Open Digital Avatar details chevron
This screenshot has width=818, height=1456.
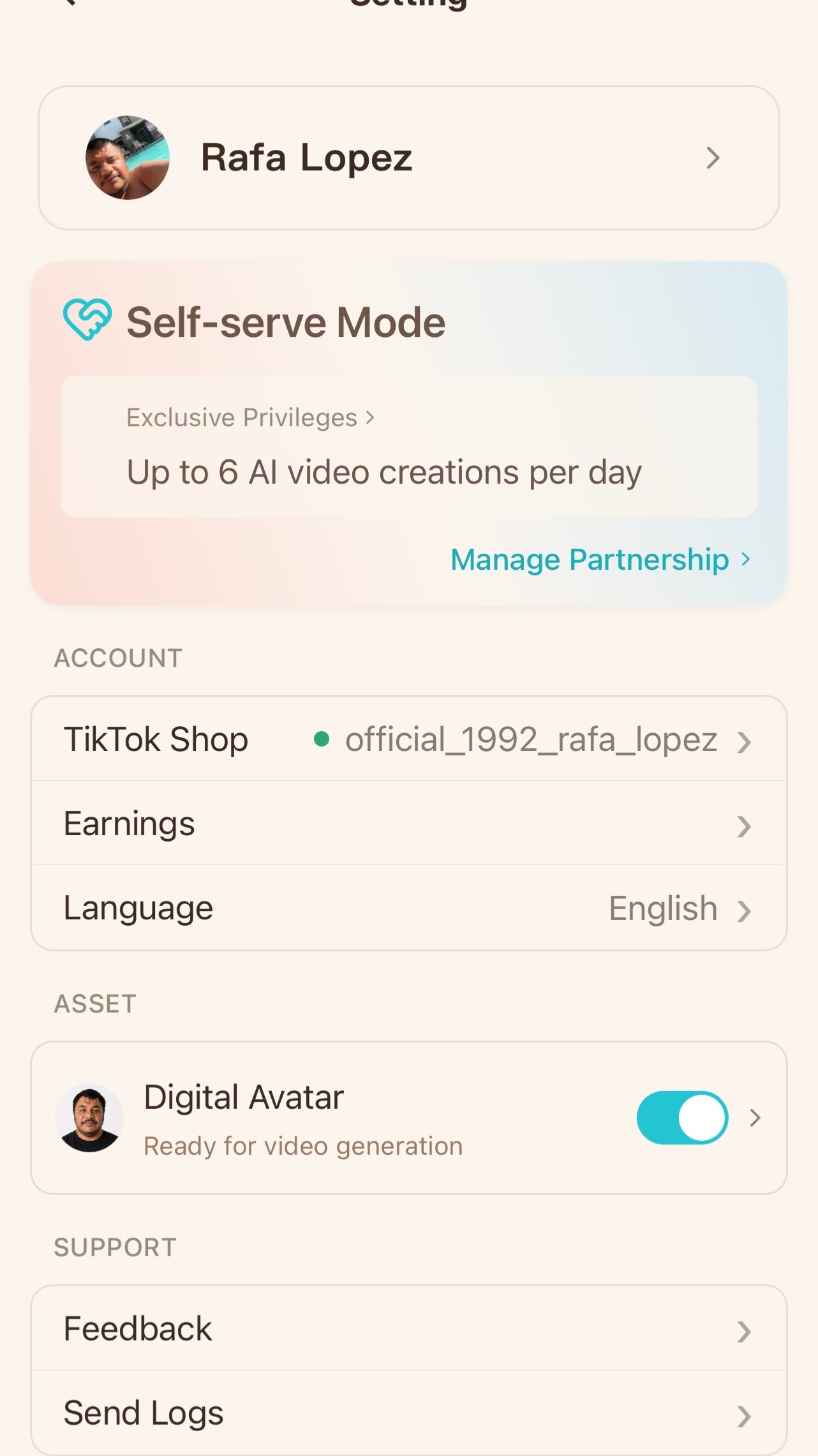(x=755, y=1117)
